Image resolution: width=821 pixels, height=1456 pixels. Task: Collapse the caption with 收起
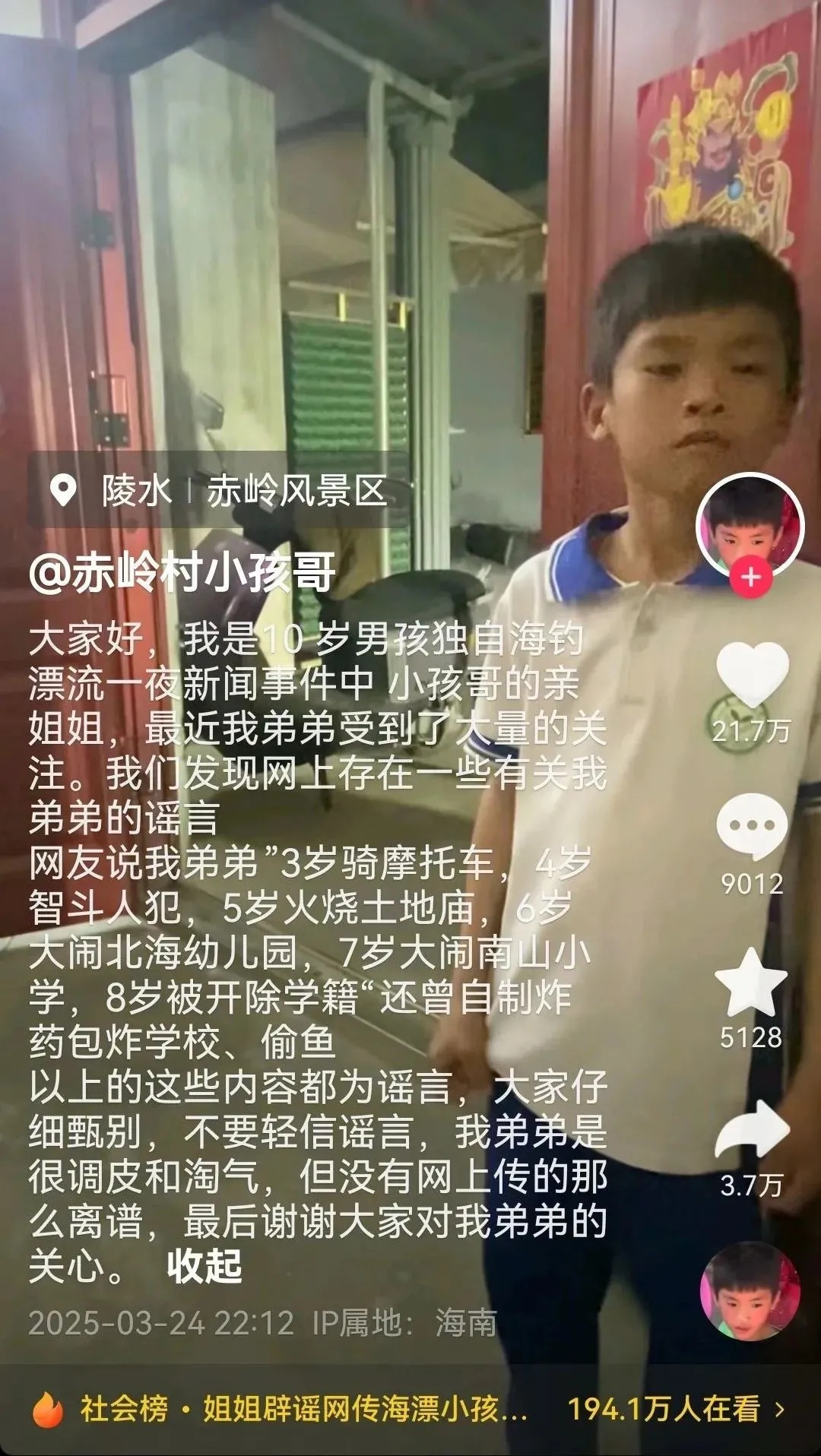204,1267
